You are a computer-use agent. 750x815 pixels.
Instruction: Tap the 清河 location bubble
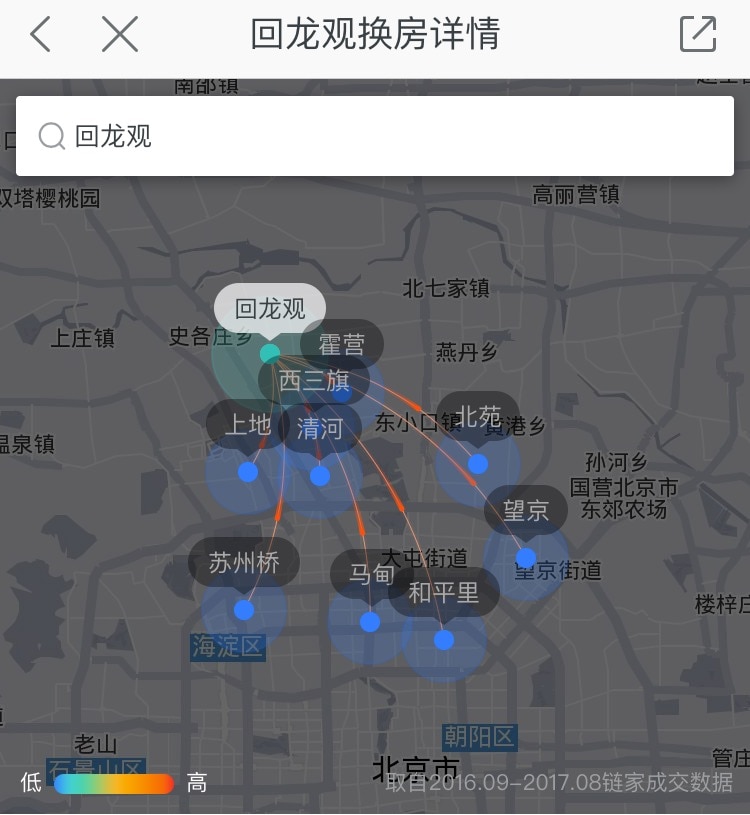point(320,428)
